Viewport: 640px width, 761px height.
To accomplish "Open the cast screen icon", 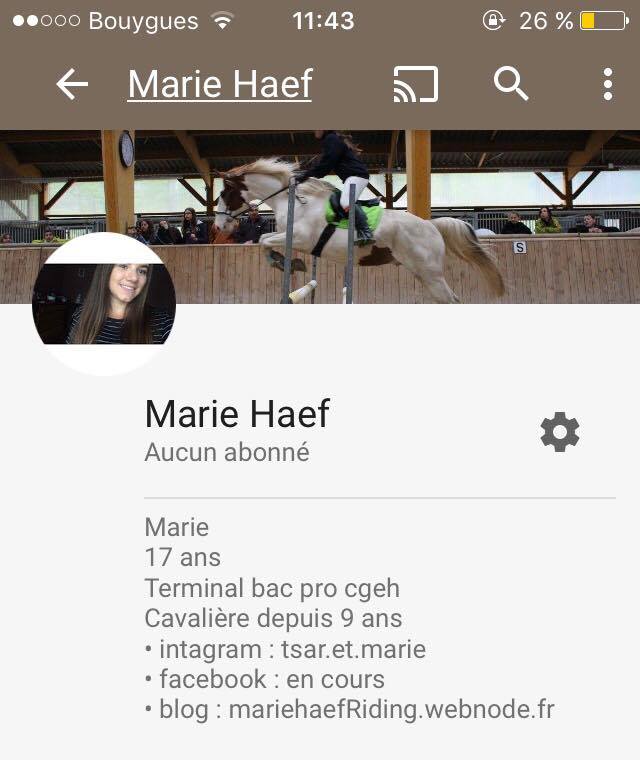I will coord(415,85).
